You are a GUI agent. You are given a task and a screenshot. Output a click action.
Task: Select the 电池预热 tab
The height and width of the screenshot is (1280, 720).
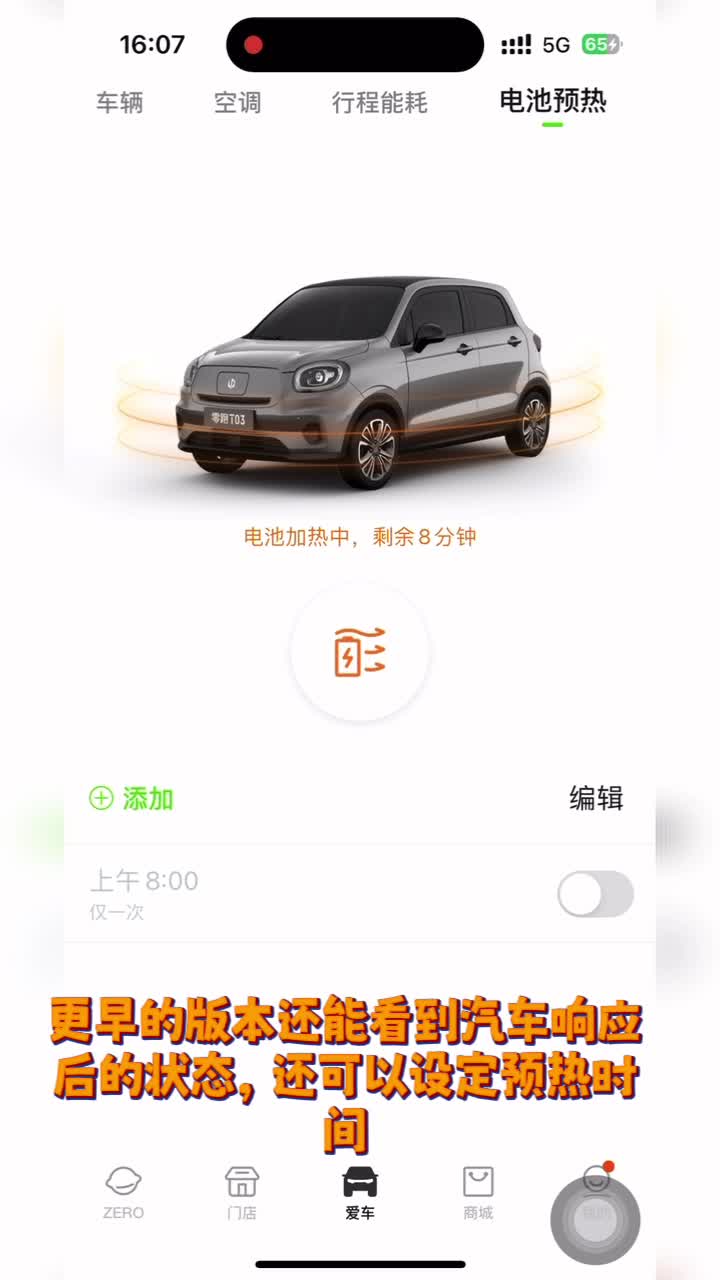(553, 102)
